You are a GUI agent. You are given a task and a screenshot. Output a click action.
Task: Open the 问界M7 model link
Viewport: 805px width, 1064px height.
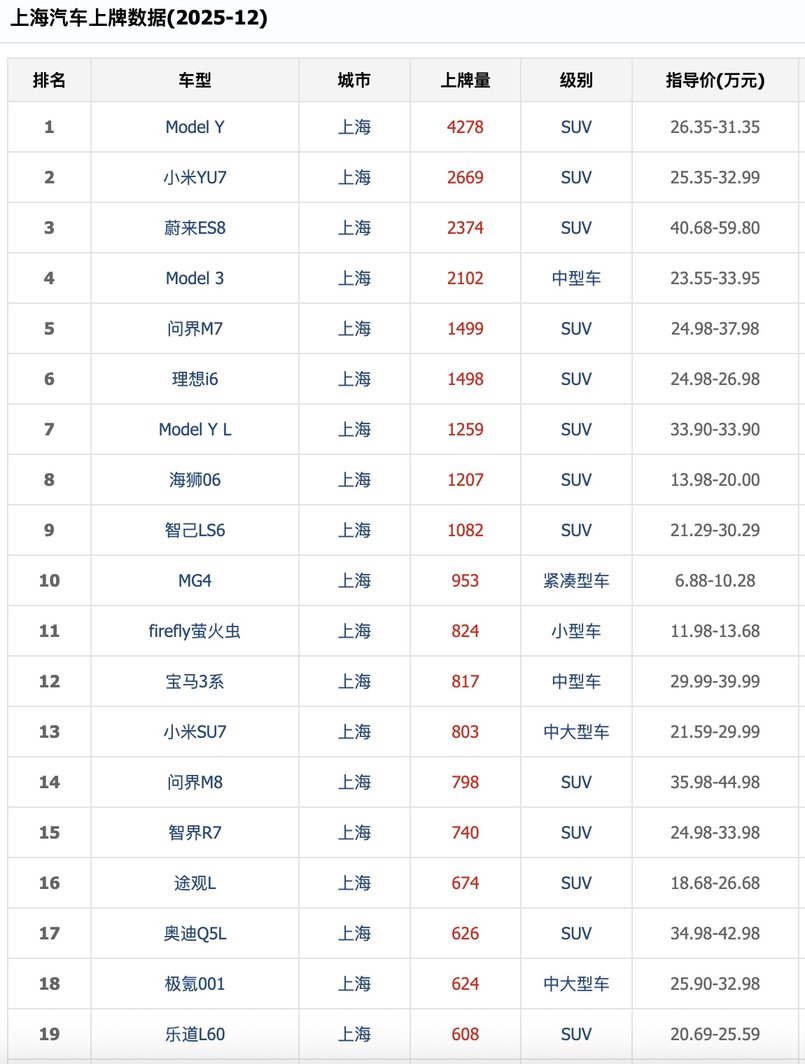pos(195,329)
